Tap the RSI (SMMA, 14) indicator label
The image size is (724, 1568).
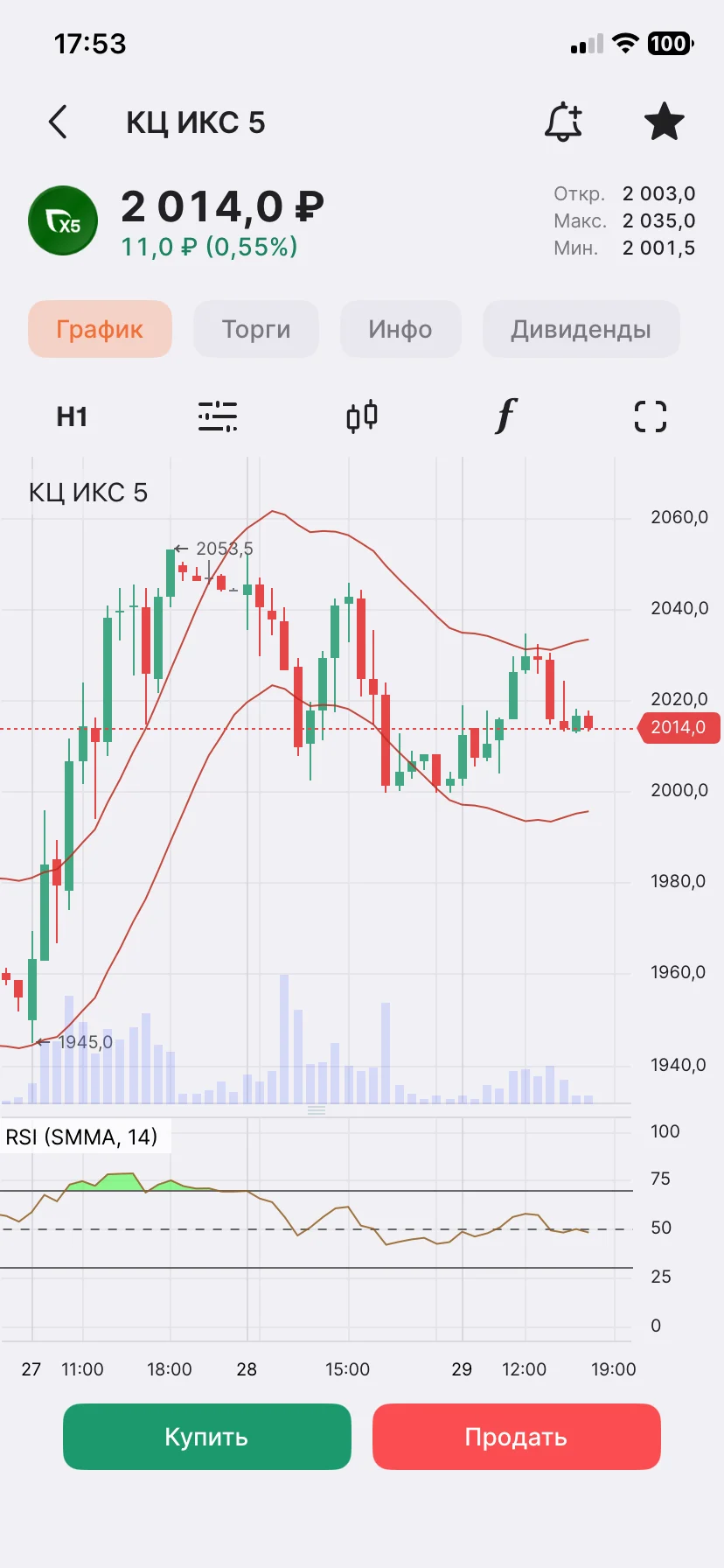(x=81, y=1137)
